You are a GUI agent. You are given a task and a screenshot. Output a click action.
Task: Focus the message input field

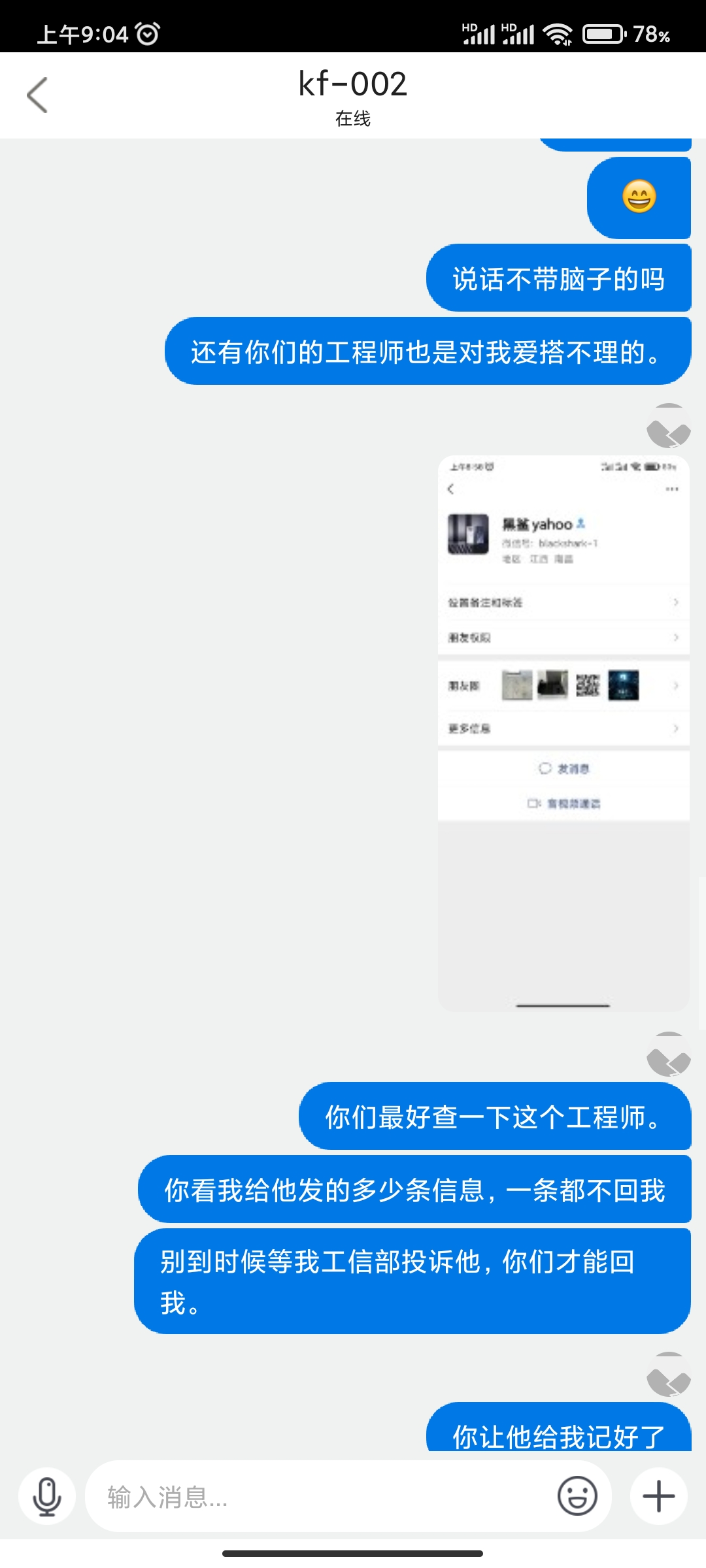pyautogui.click(x=320, y=1496)
